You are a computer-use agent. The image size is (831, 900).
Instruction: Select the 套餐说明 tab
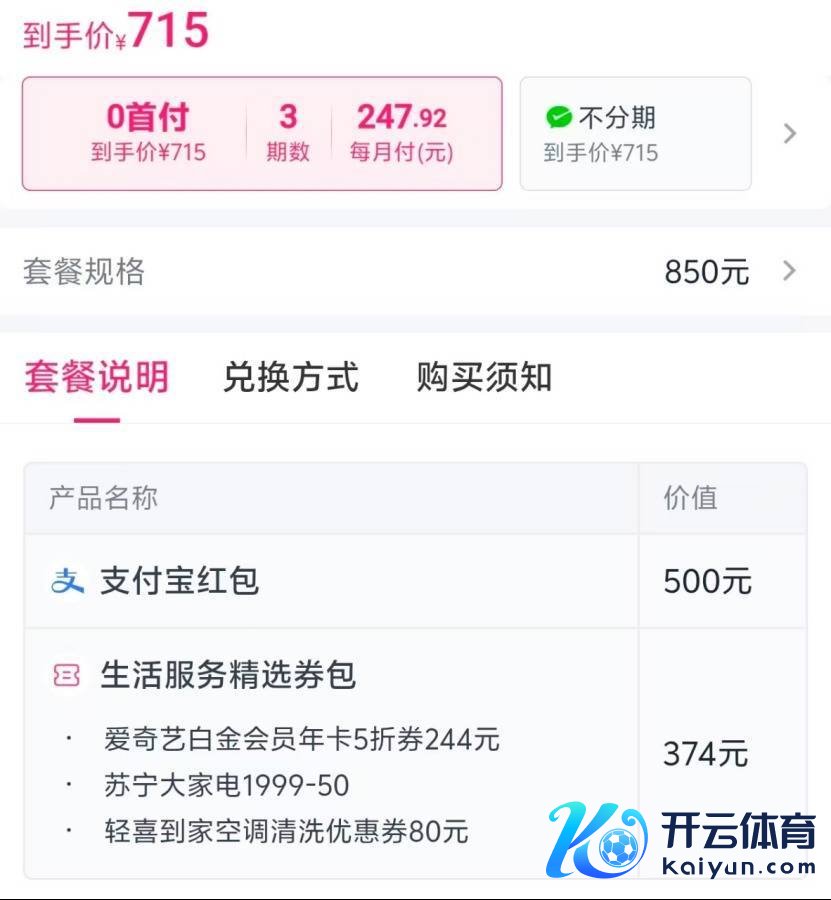click(x=96, y=378)
